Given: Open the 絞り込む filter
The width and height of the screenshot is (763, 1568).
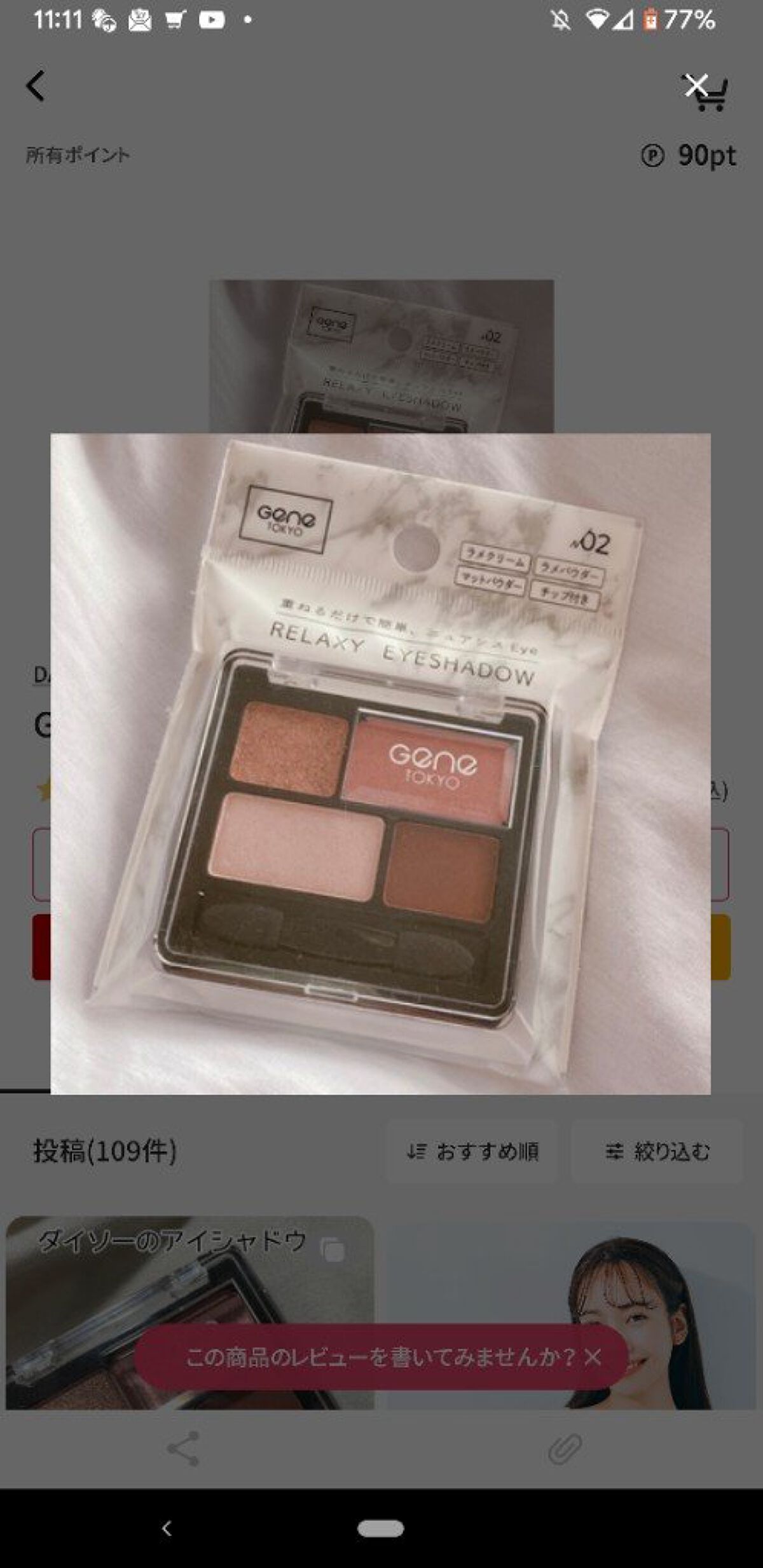Looking at the screenshot, I should pyautogui.click(x=657, y=1151).
